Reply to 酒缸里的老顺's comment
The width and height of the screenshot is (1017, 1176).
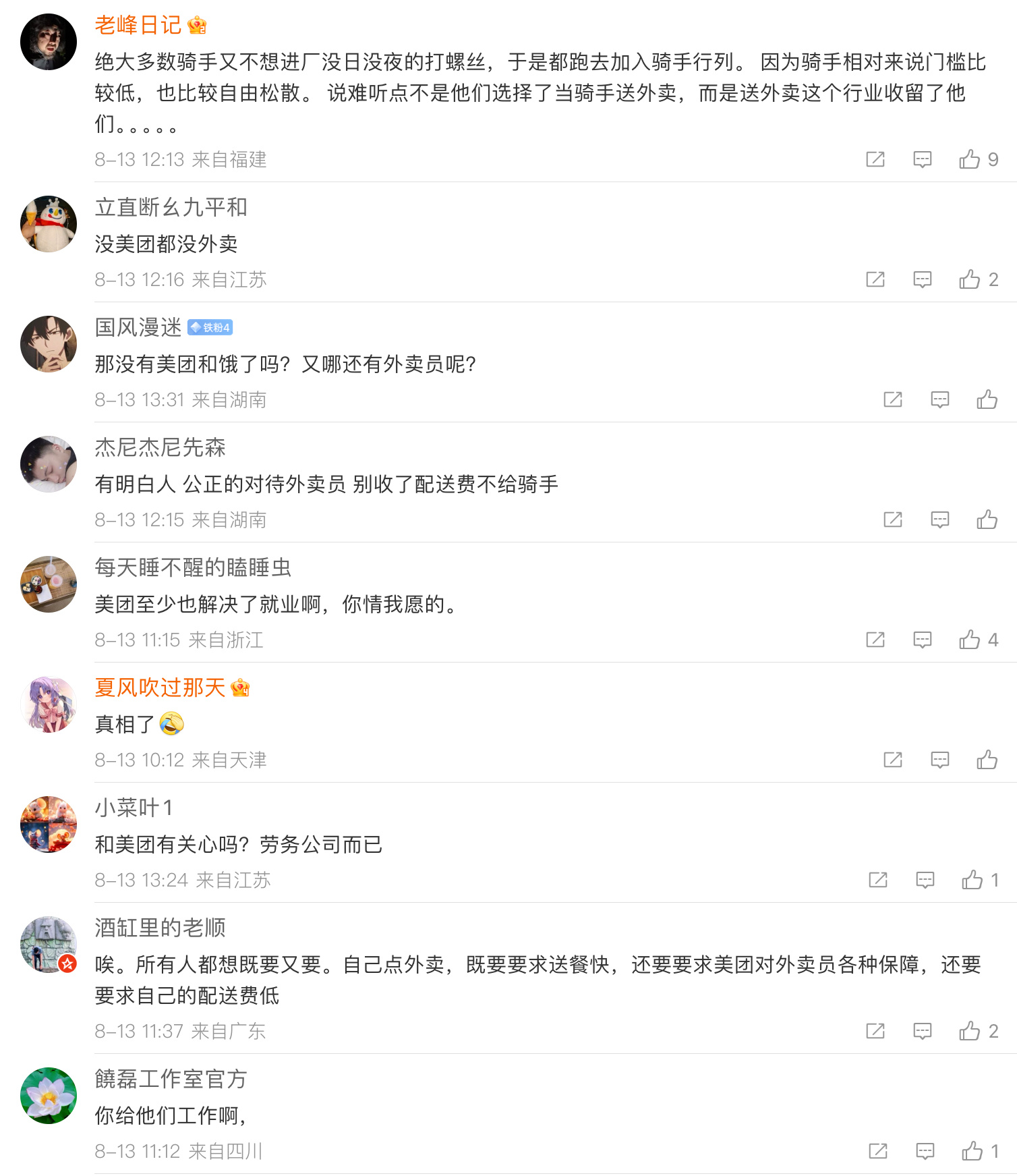click(922, 1031)
